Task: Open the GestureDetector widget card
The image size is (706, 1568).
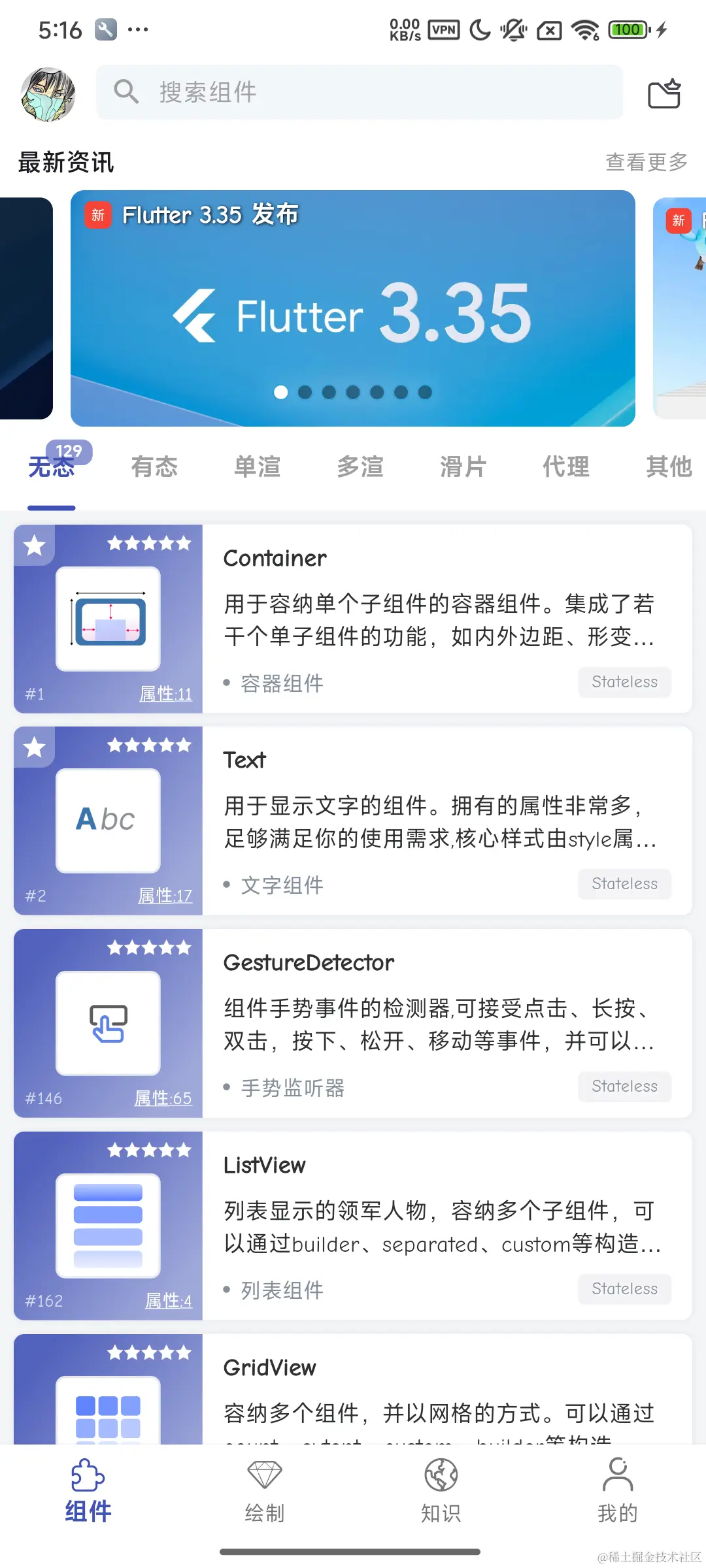Action: tap(353, 1023)
